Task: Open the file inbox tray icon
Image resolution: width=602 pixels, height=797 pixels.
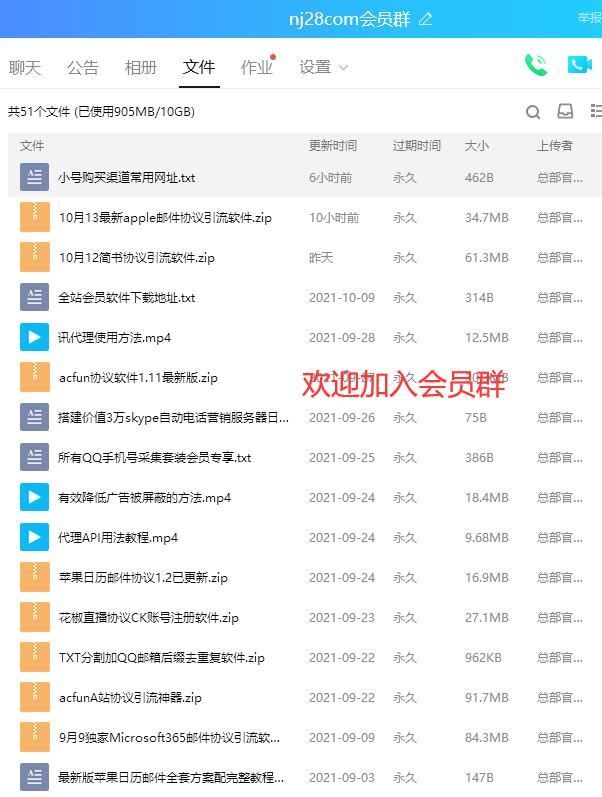Action: coord(565,111)
